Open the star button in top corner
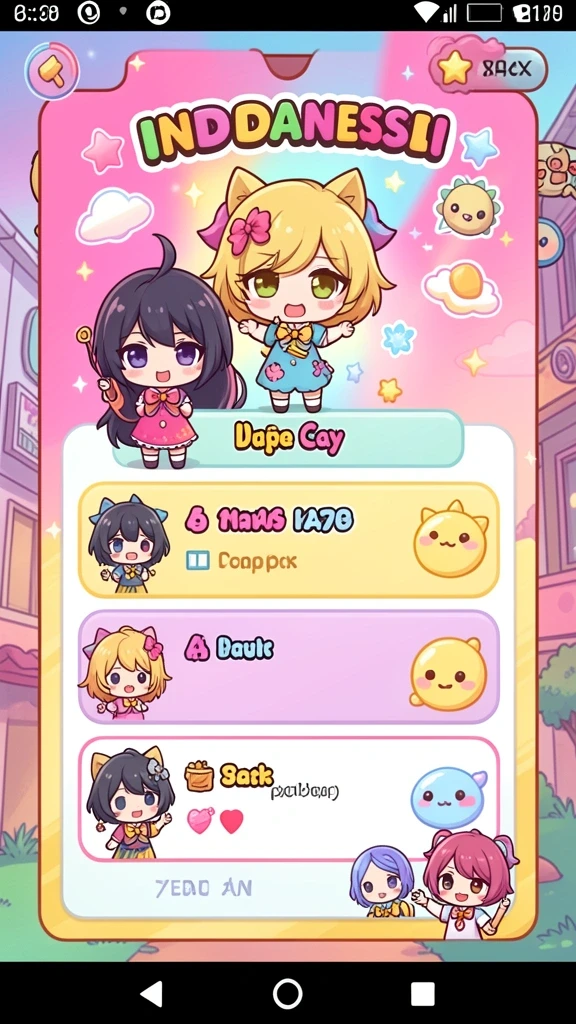Viewport: 576px width, 1024px height. (x=488, y=68)
